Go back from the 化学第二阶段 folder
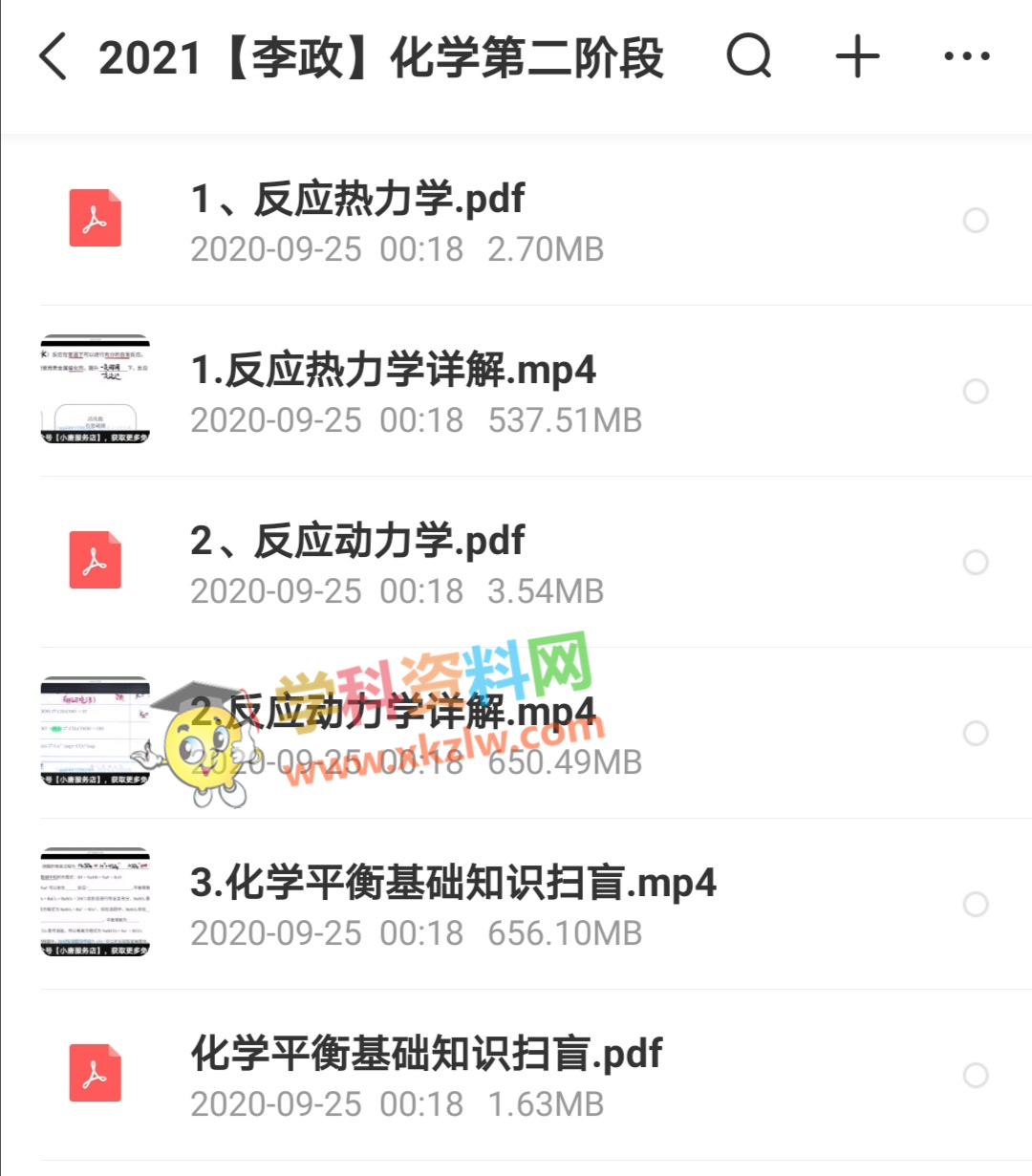 click(x=54, y=56)
